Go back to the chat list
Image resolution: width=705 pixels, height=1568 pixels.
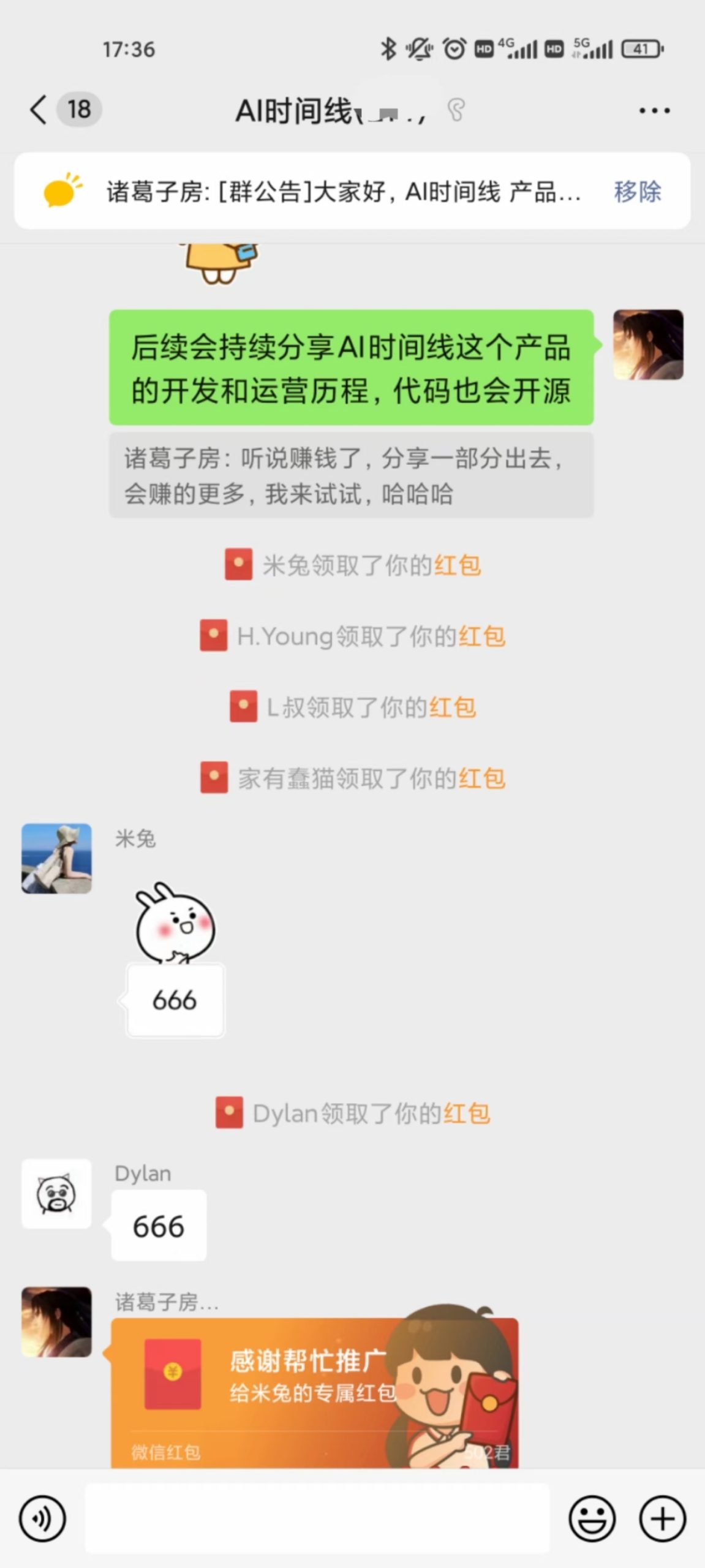click(x=38, y=110)
